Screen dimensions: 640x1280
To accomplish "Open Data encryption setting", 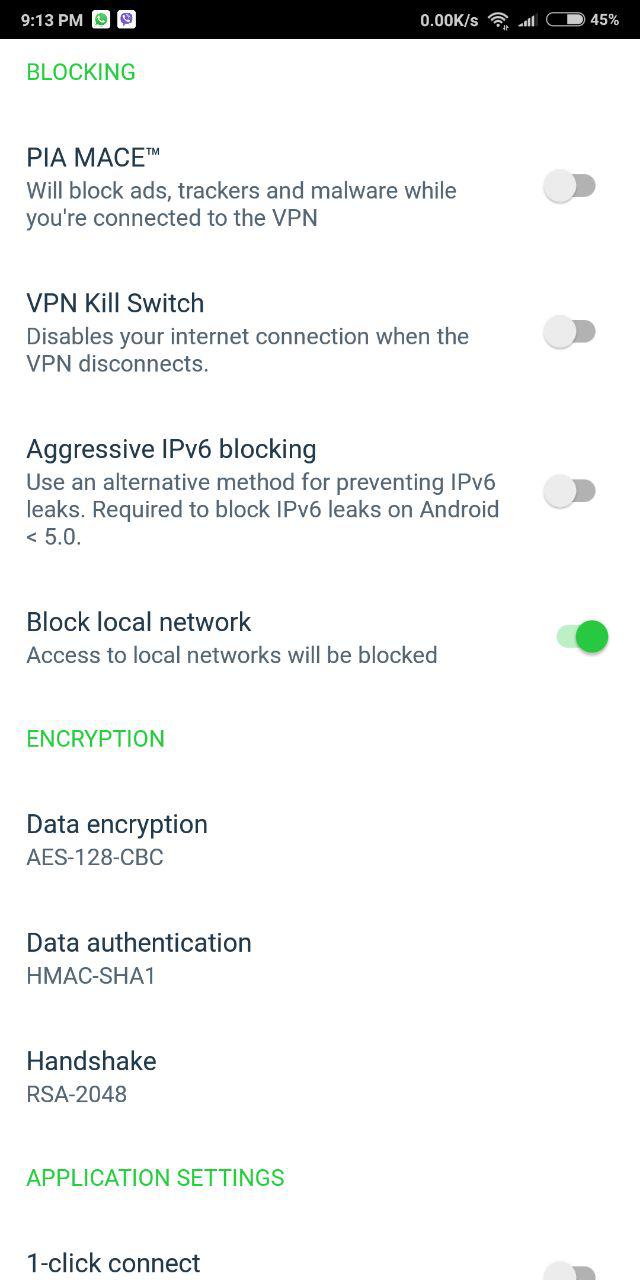I will point(320,839).
